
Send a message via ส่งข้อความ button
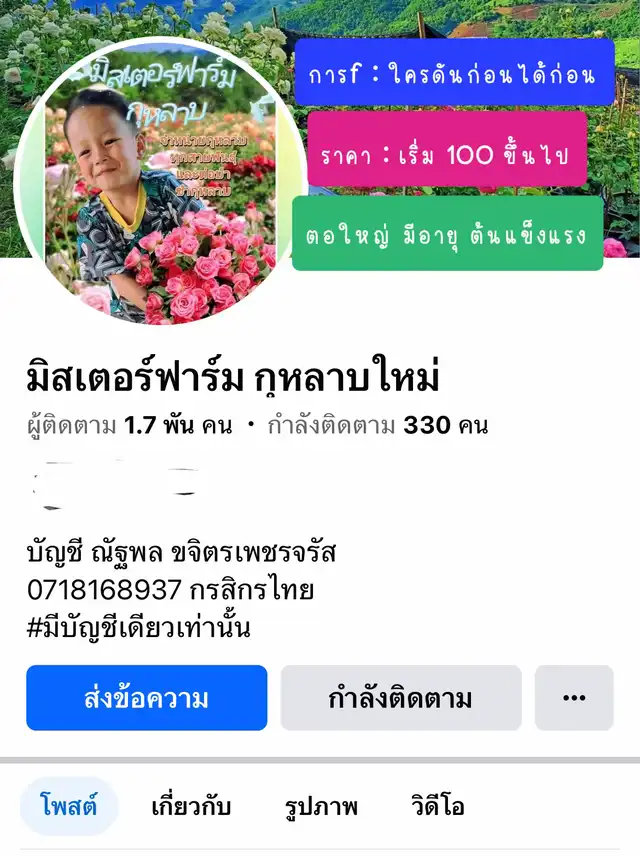(147, 698)
